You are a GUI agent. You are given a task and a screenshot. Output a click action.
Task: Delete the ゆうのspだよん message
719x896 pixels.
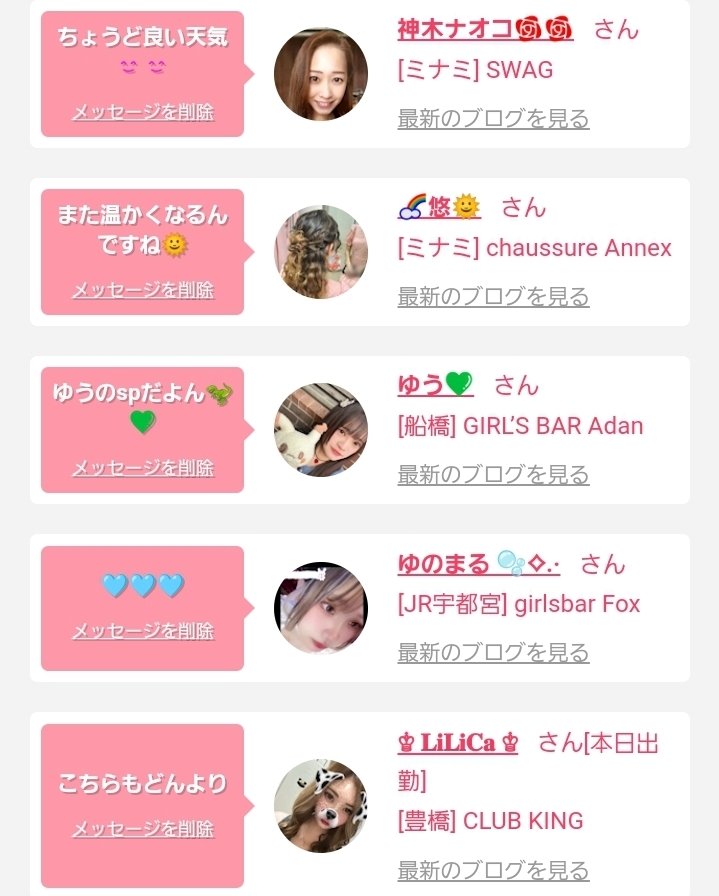142,468
